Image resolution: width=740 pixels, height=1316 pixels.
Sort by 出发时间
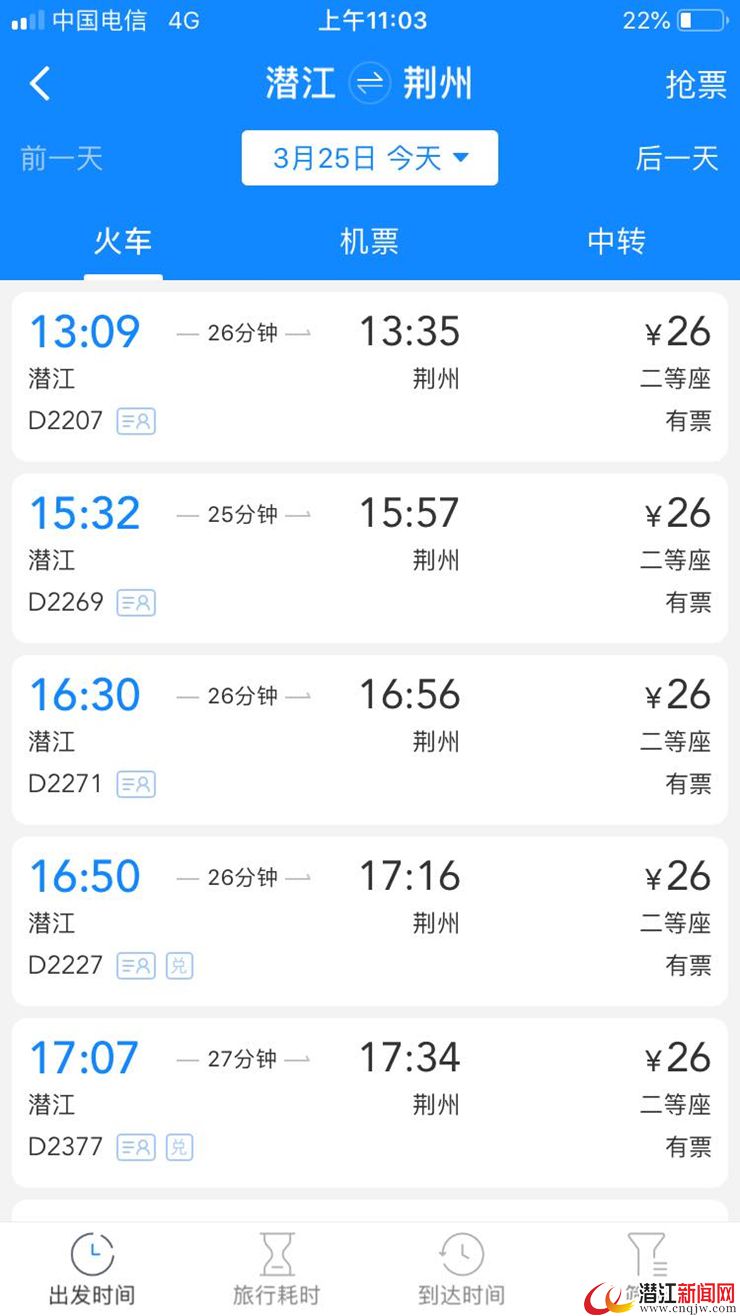point(92,1270)
